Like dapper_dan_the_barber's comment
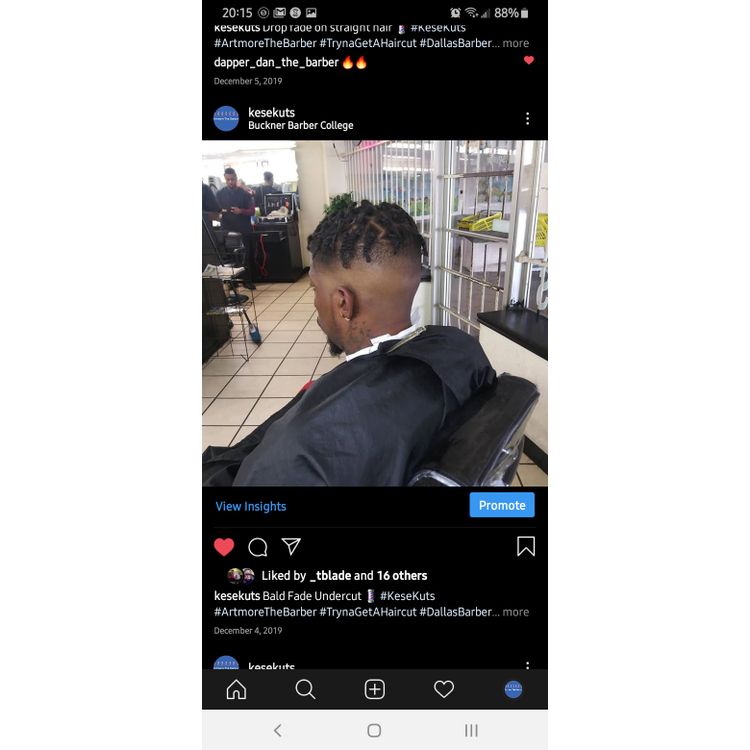Screen dimensions: 750x750 point(529,61)
